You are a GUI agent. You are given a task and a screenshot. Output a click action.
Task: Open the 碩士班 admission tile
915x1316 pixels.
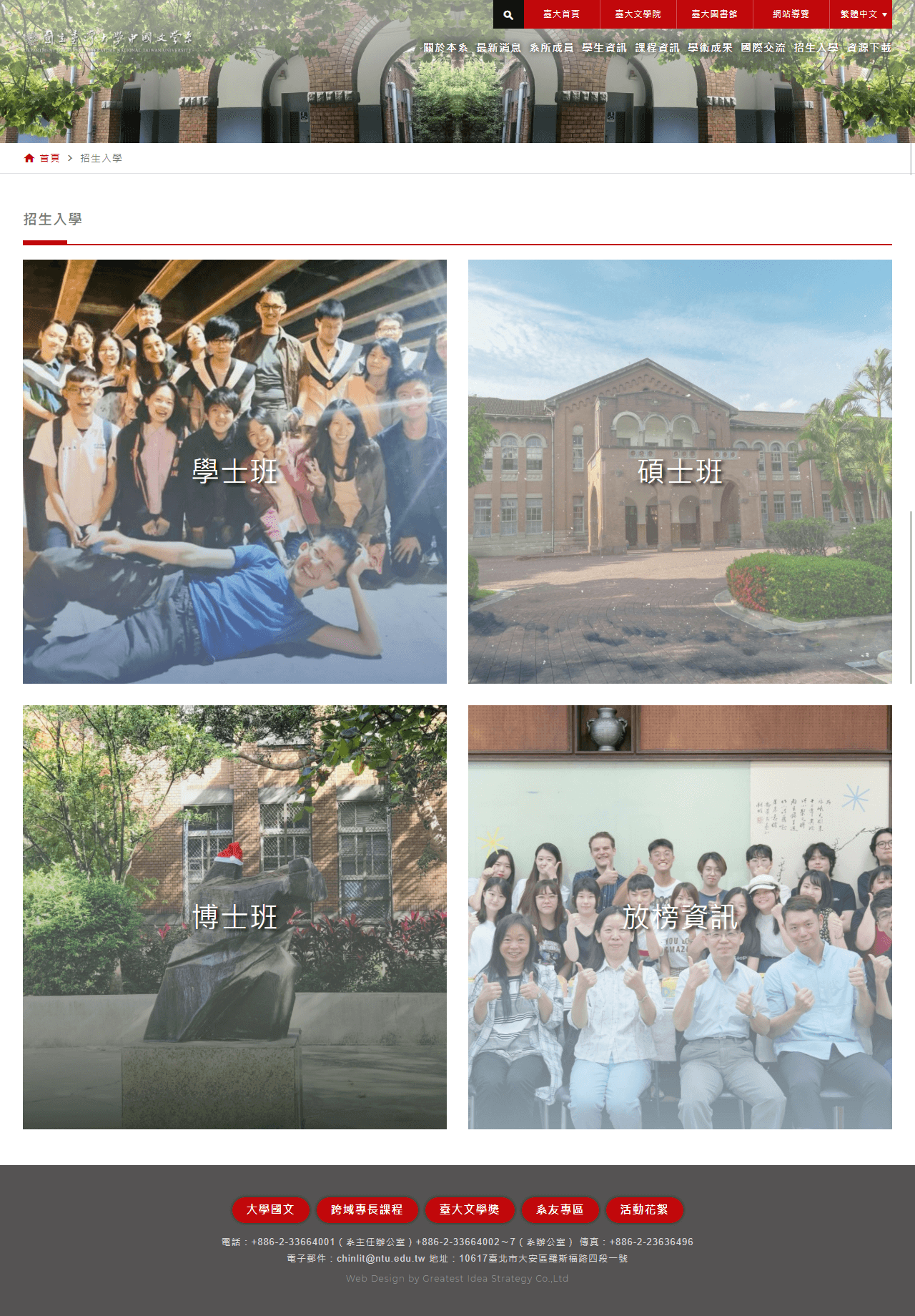tap(680, 471)
